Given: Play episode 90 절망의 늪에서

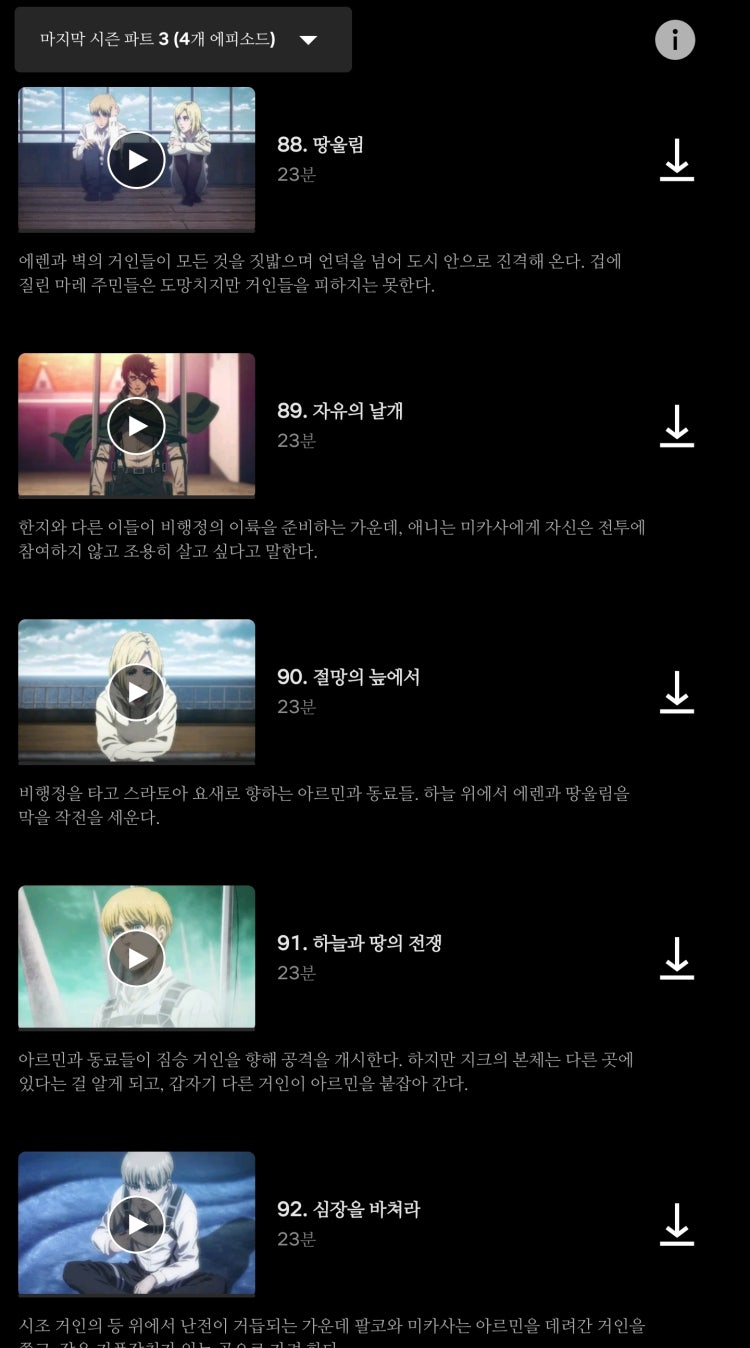Looking at the screenshot, I should [x=137, y=692].
